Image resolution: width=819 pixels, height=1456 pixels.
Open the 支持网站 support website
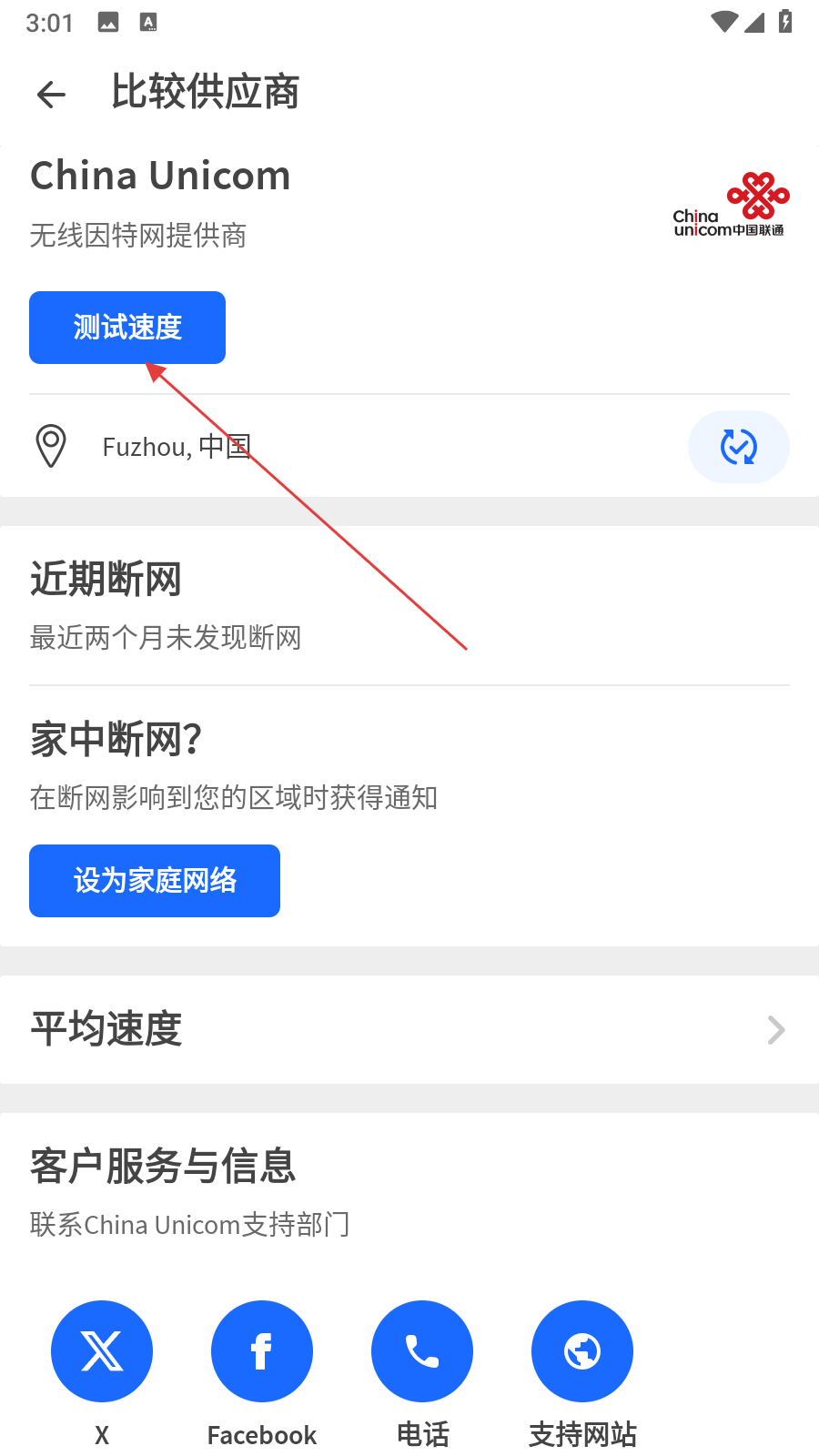582,1351
